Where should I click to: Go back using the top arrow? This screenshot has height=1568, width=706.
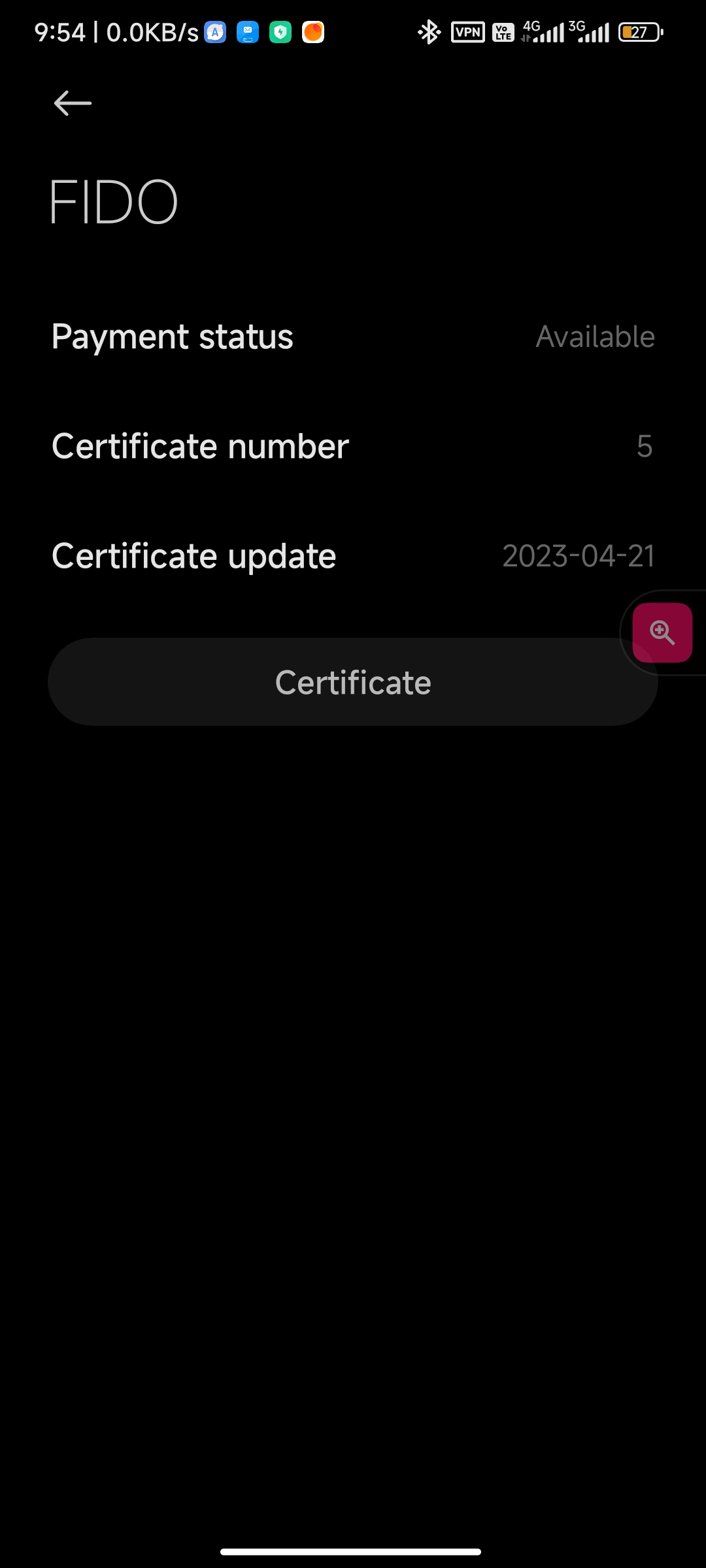[73, 103]
